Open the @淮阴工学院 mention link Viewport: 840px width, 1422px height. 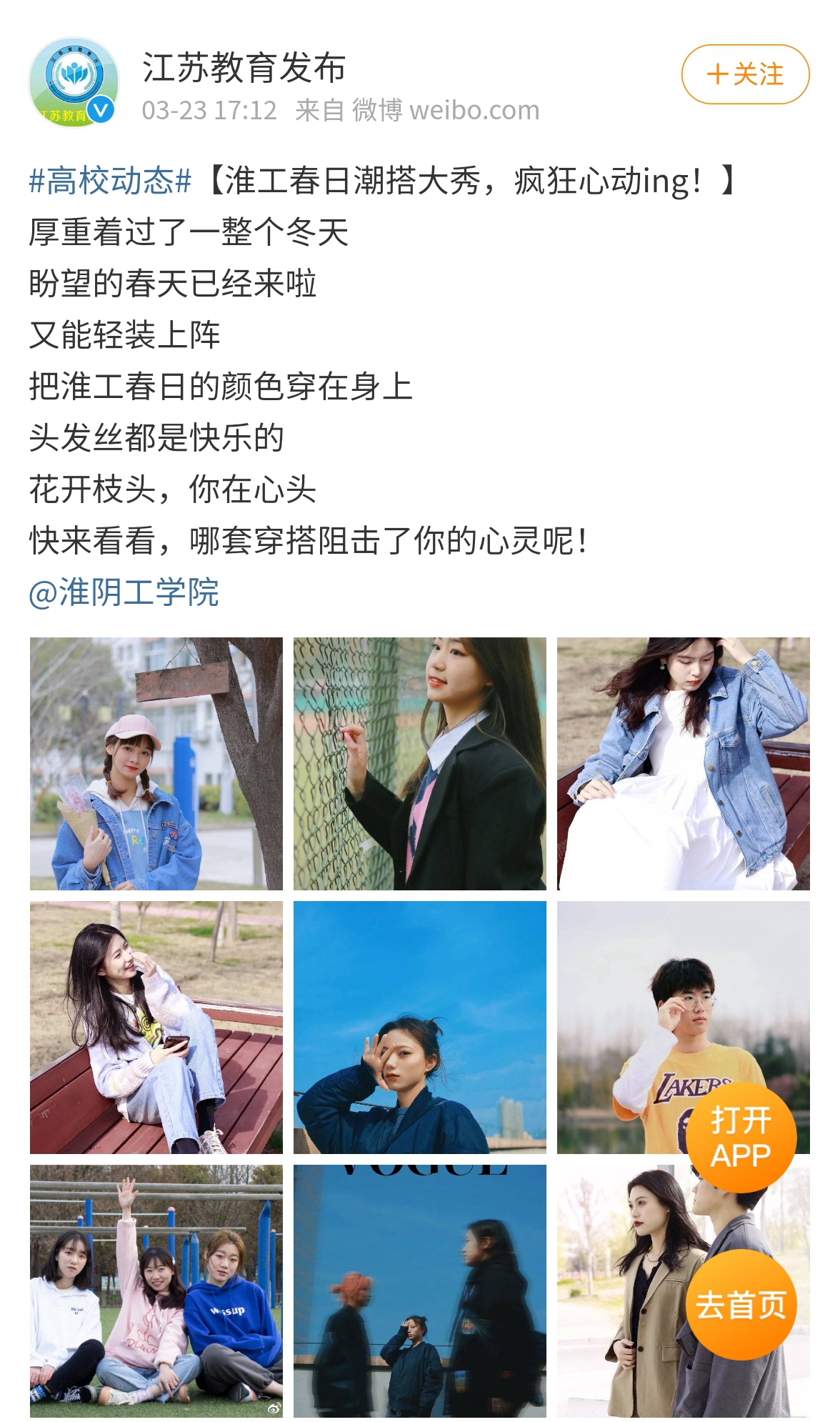click(124, 592)
